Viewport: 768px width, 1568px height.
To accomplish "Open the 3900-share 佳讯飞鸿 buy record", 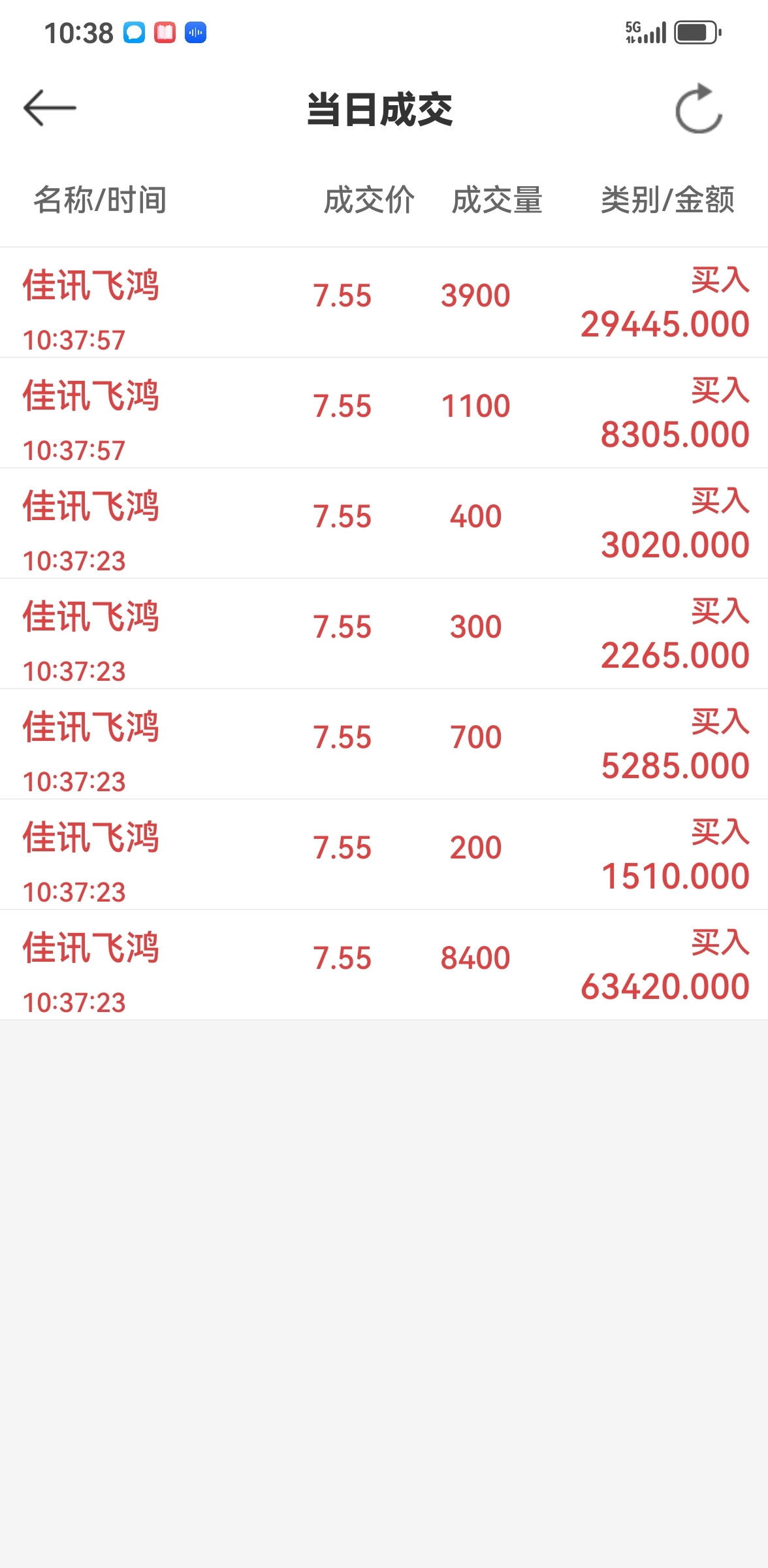I will [x=384, y=302].
